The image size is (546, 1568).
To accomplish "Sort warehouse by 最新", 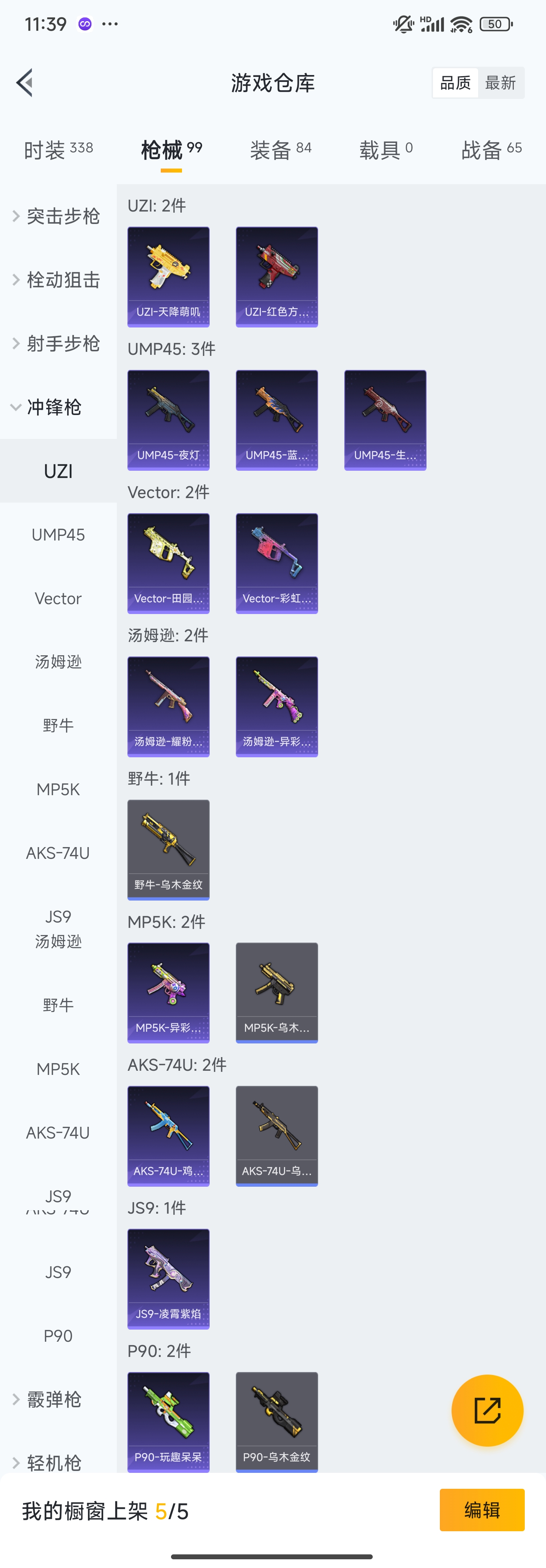I will click(x=500, y=83).
